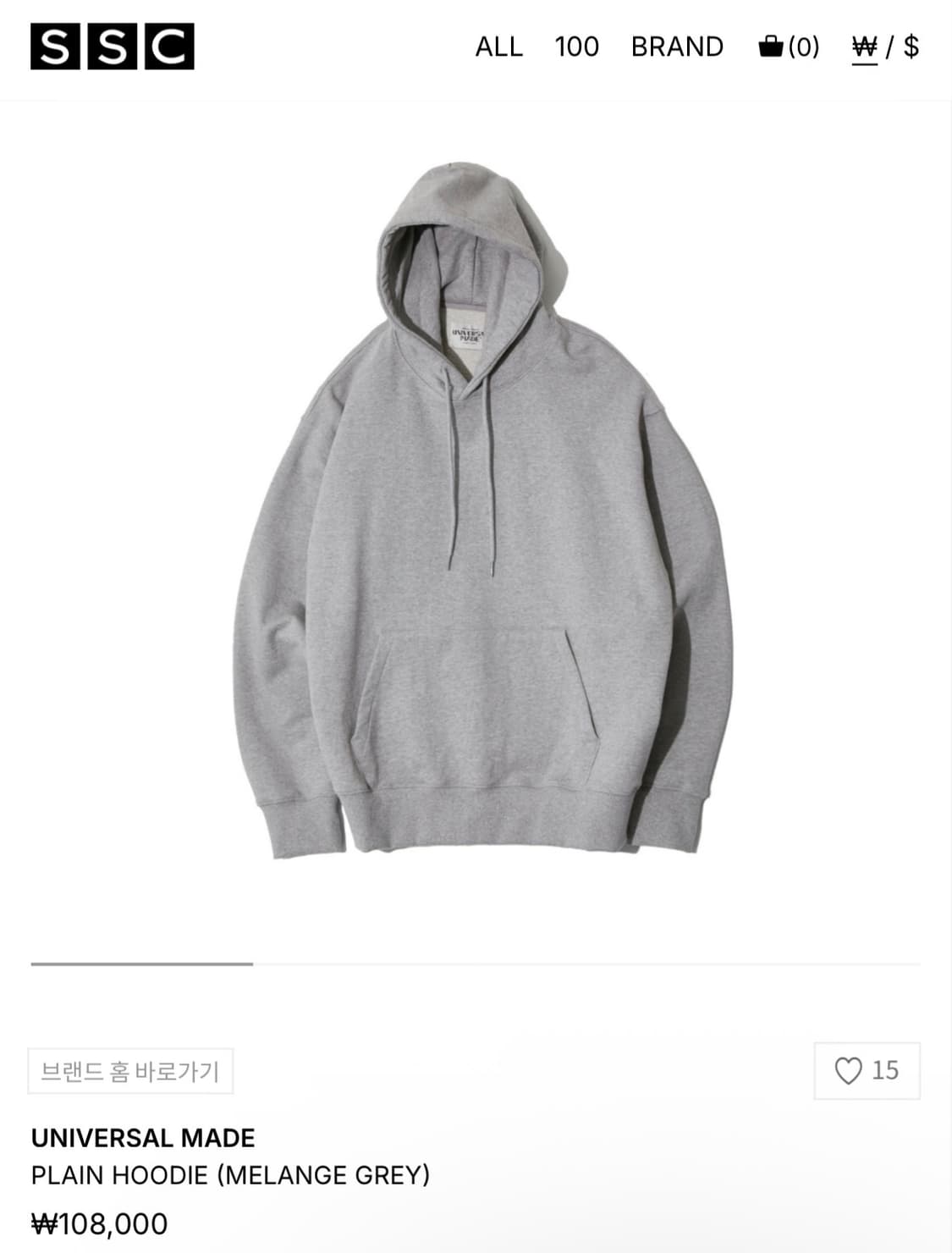Open the 100 menu
This screenshot has width=952, height=1253.
[x=576, y=47]
